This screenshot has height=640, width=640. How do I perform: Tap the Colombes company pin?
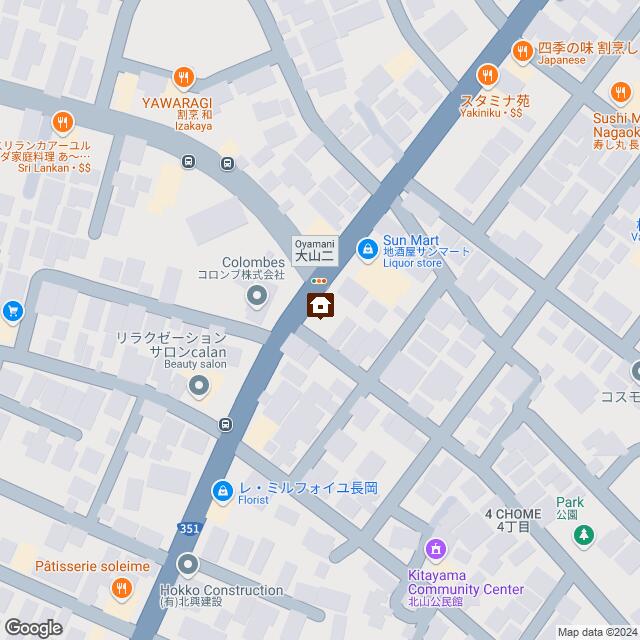point(257,295)
